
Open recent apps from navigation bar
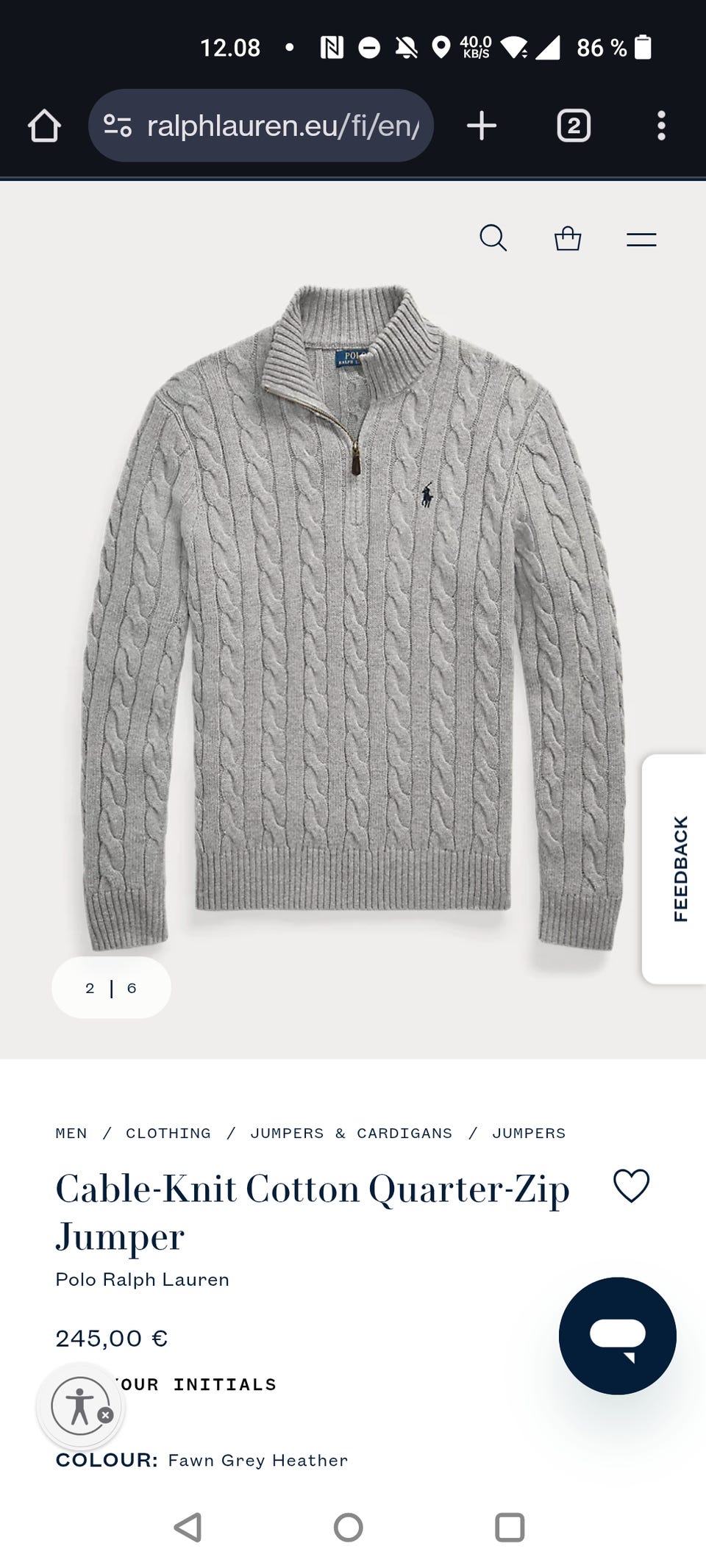(x=510, y=1527)
